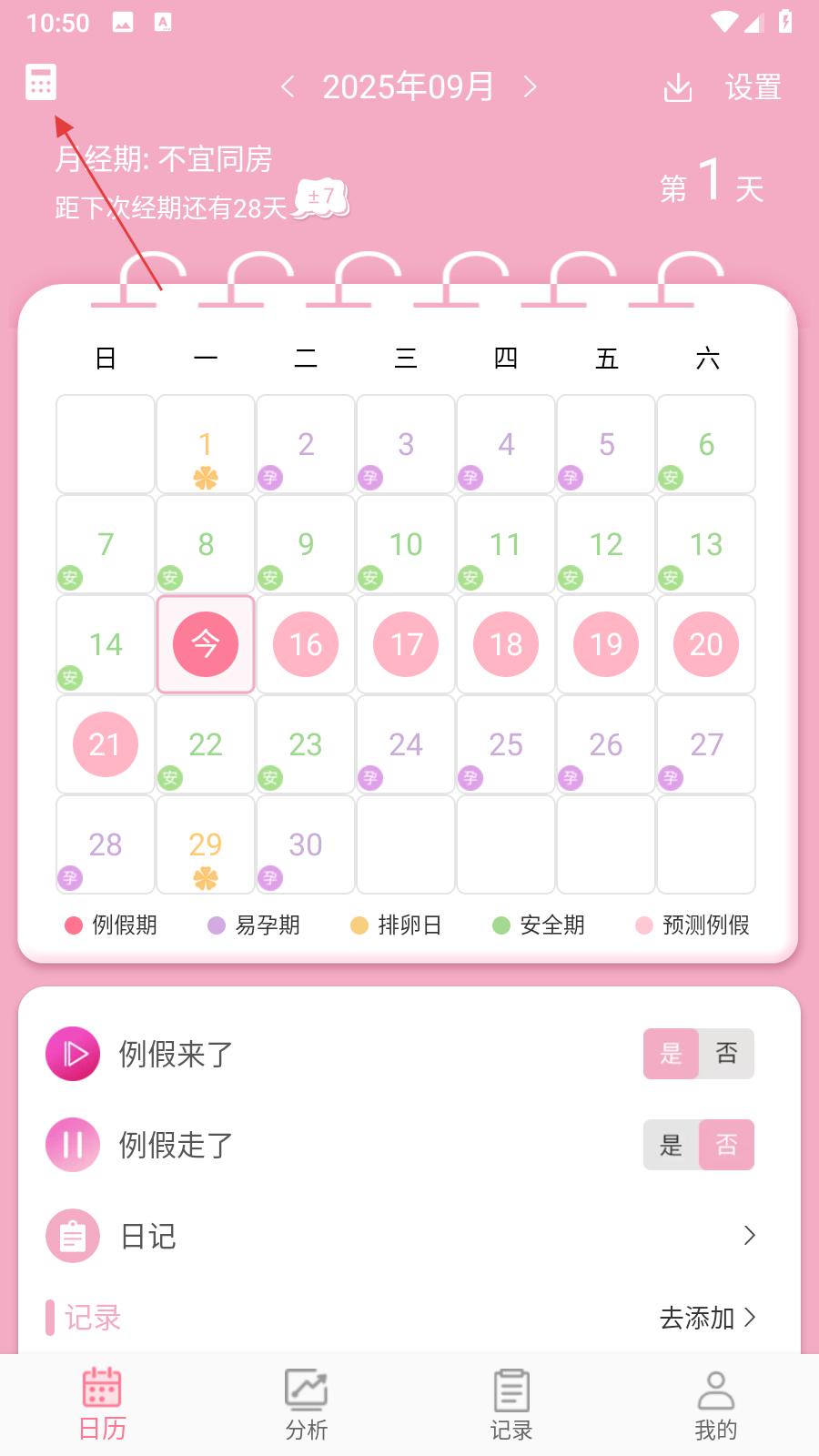Select the 日历 tab
This screenshot has width=819, height=1456.
tap(102, 1404)
